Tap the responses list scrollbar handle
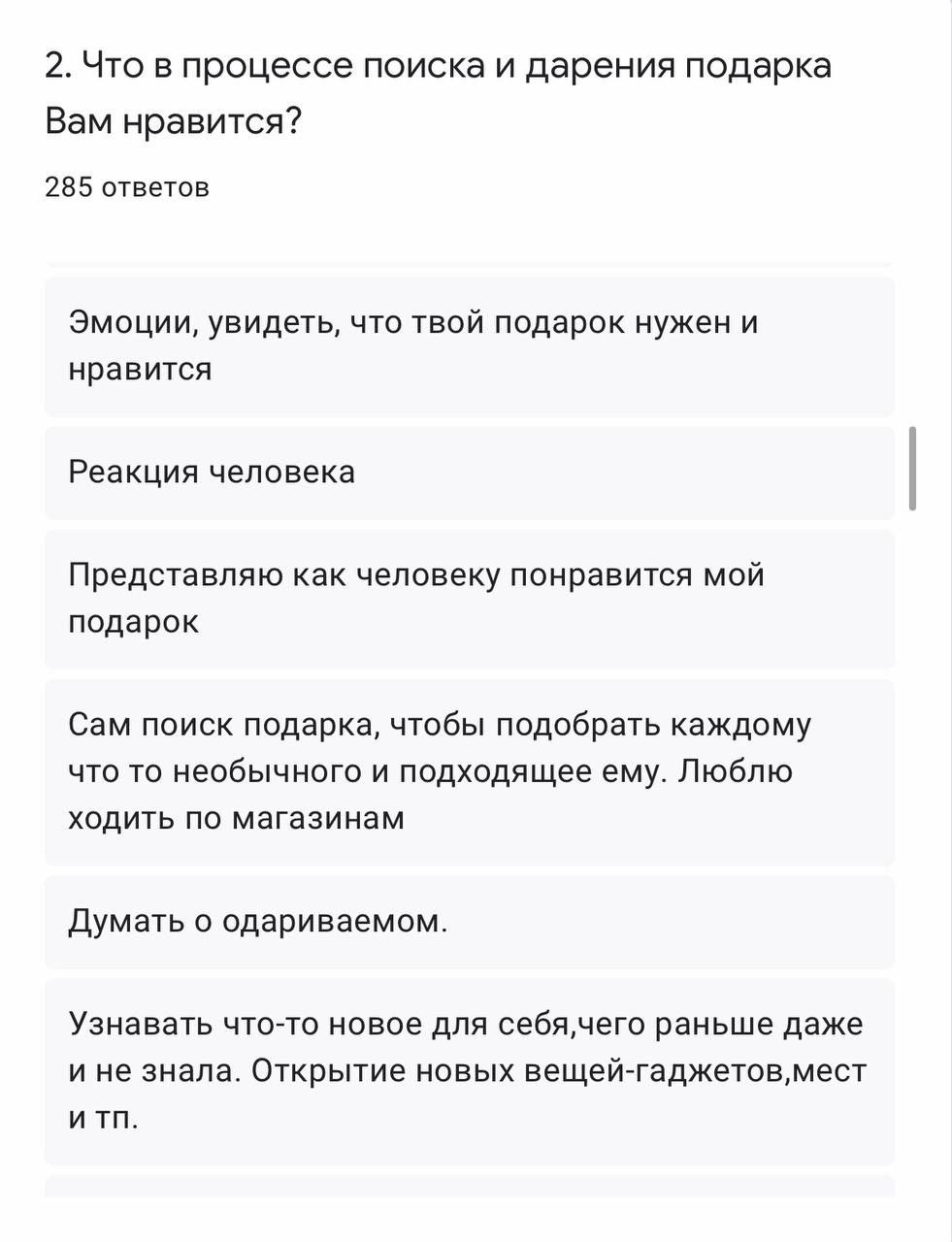The image size is (952, 1242). (x=912, y=468)
